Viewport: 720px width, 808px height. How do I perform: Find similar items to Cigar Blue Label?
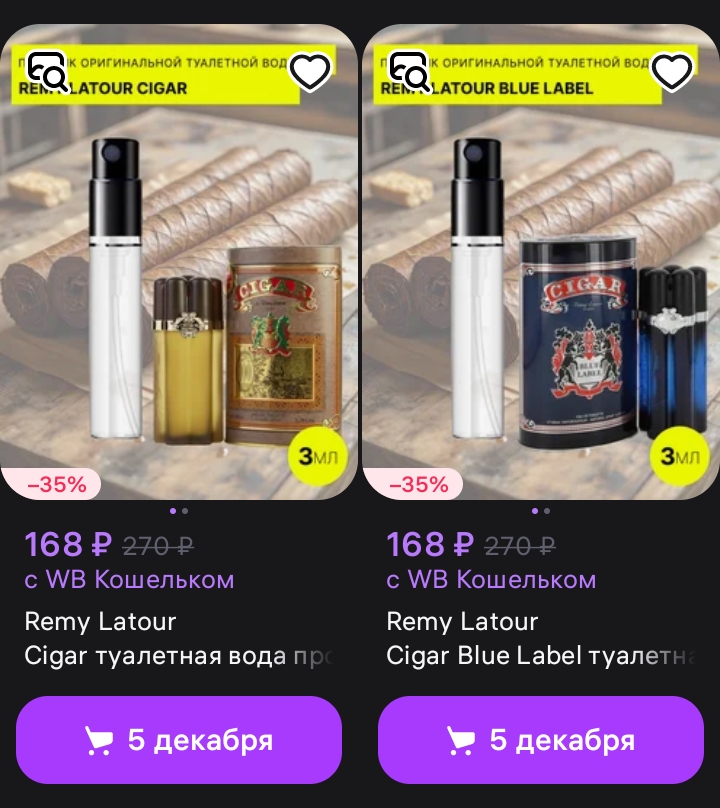click(409, 71)
